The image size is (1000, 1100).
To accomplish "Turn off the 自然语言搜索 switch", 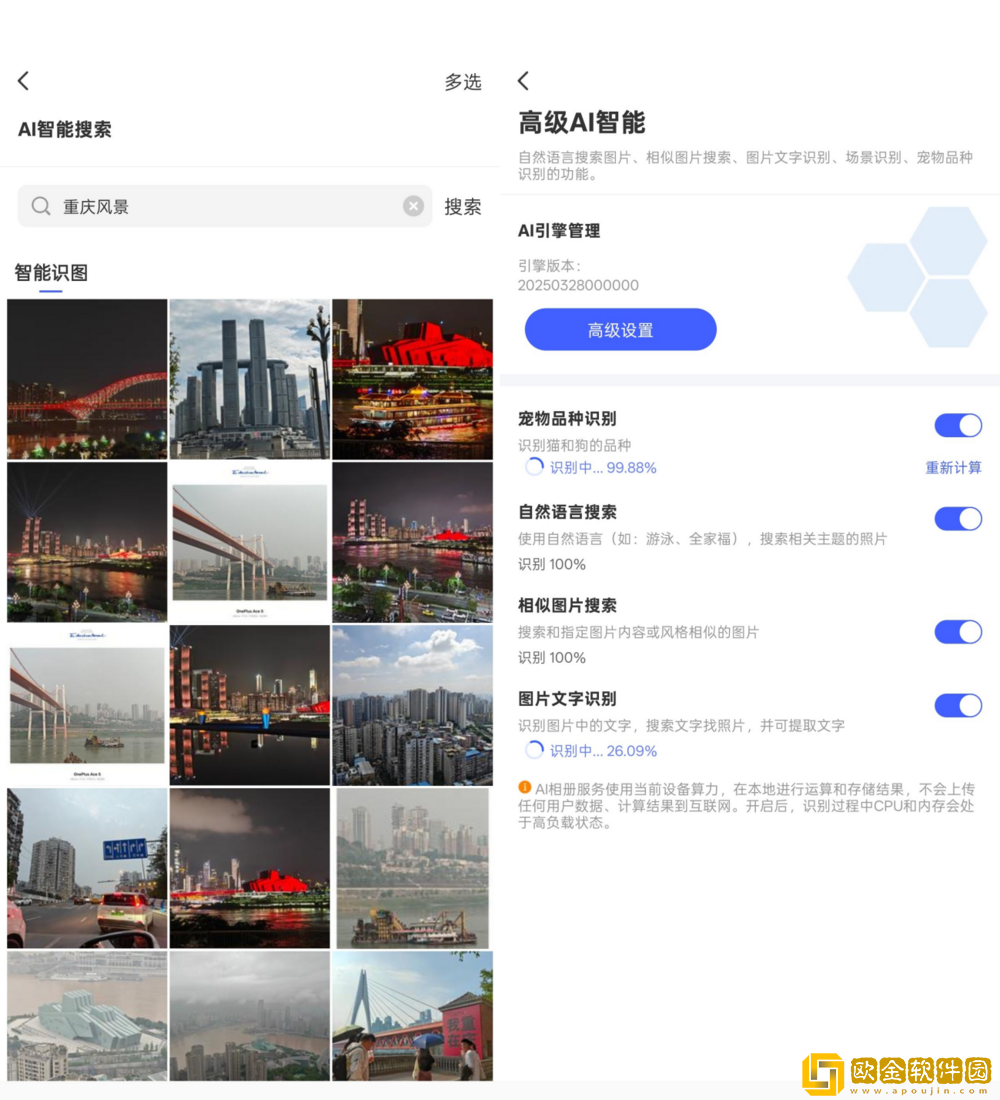I will pyautogui.click(x=958, y=518).
